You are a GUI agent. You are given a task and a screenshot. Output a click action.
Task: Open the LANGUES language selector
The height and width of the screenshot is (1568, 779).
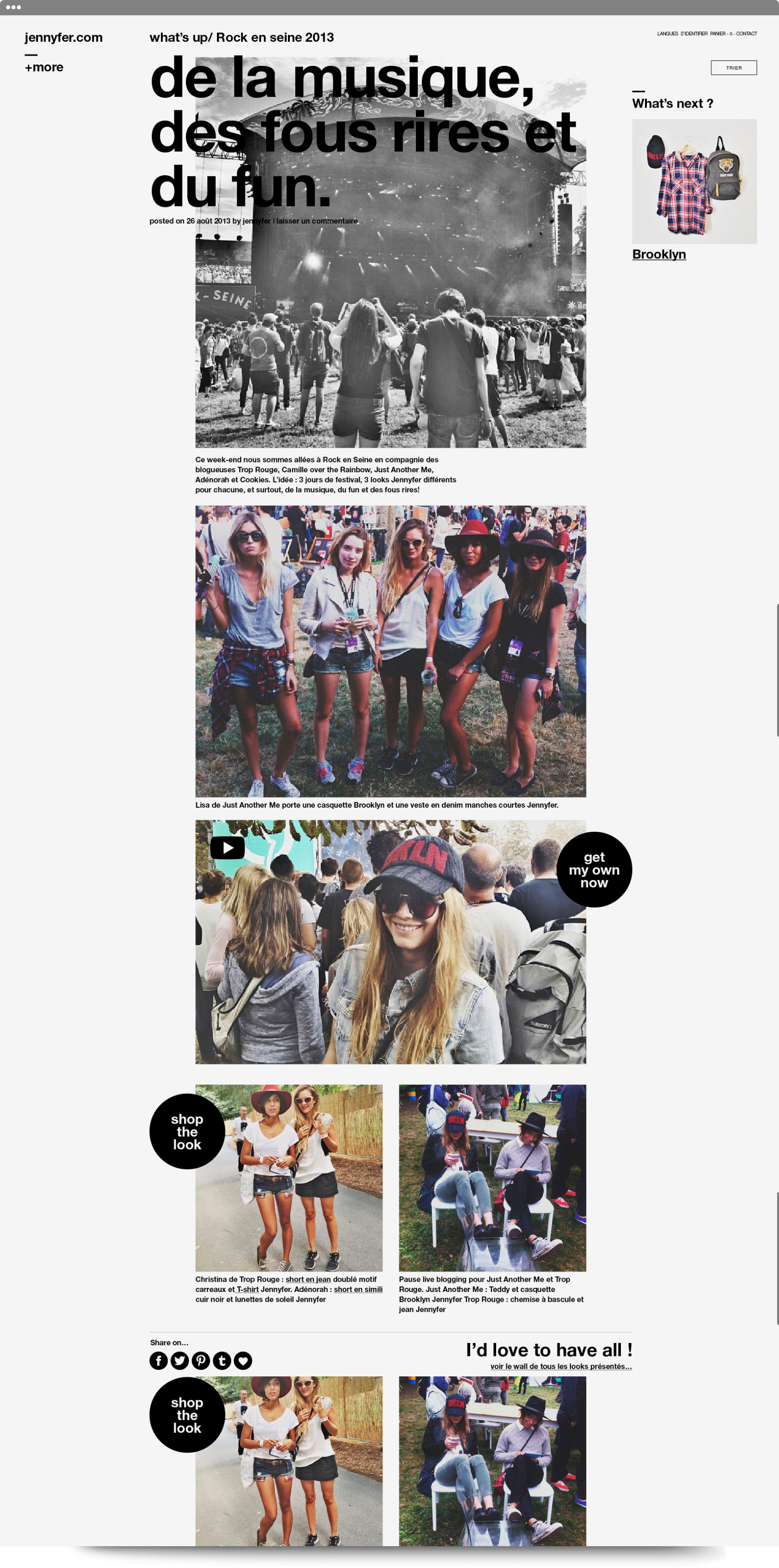tap(667, 34)
